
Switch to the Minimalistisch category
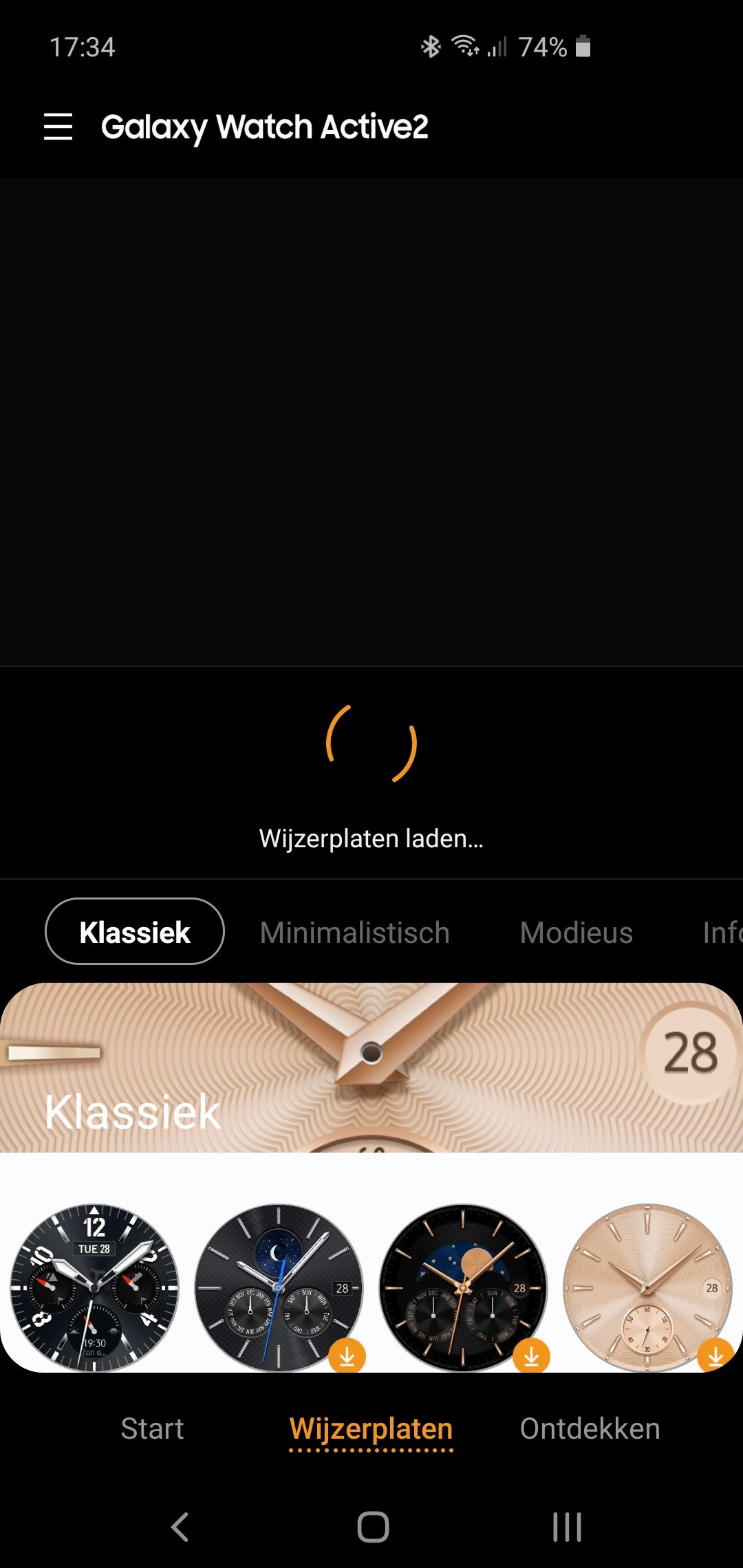(x=355, y=933)
